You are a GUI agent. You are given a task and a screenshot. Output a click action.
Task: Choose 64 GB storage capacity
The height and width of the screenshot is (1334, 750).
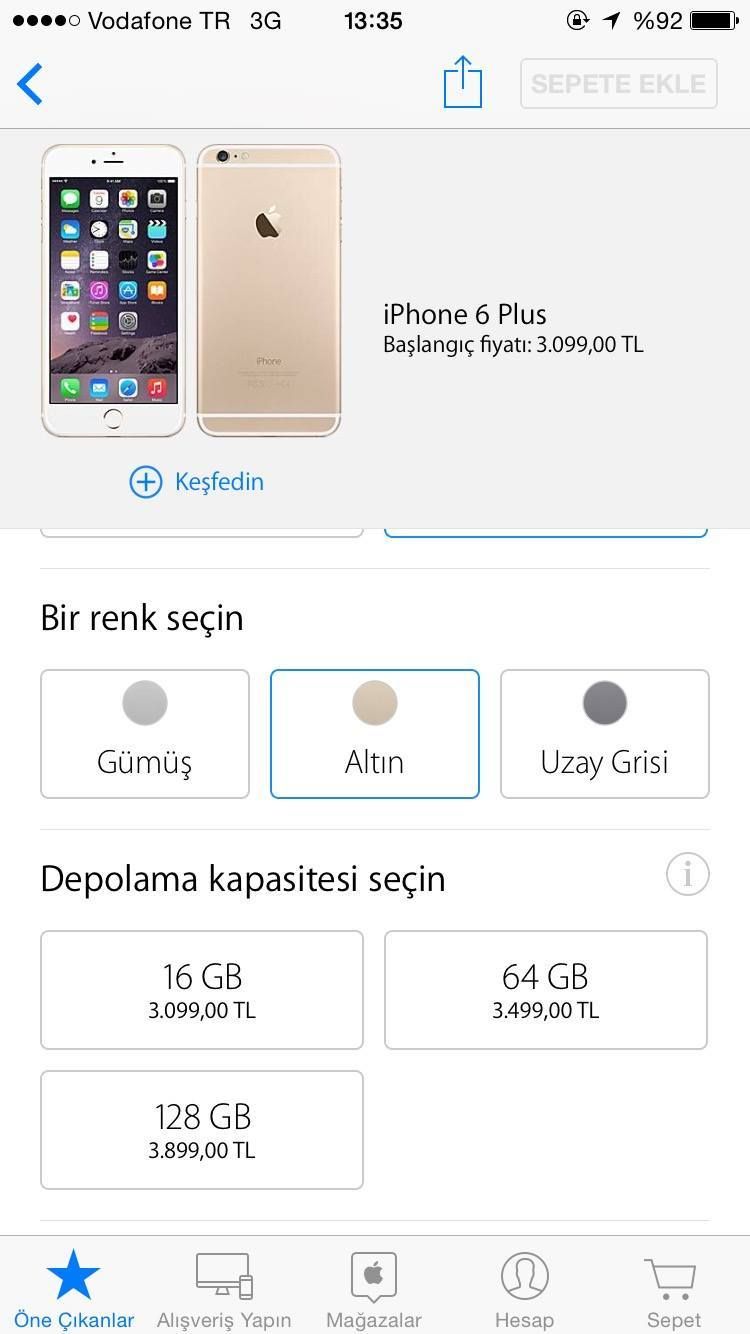[546, 990]
